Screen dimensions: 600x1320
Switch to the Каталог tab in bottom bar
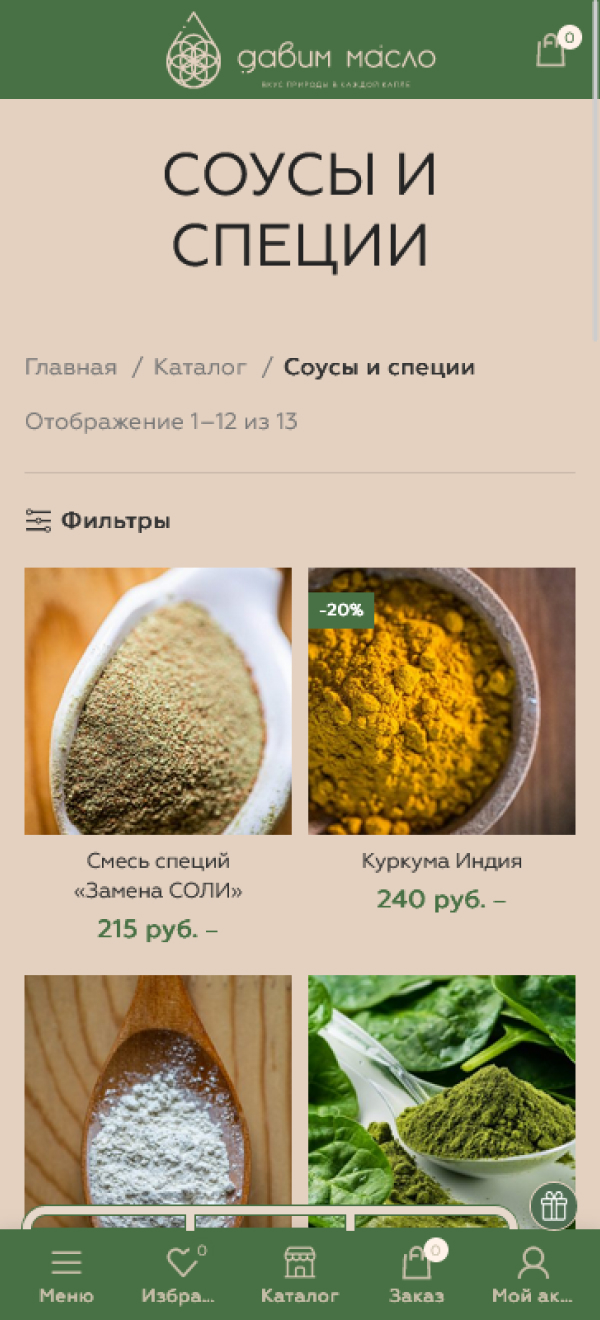click(300, 1275)
